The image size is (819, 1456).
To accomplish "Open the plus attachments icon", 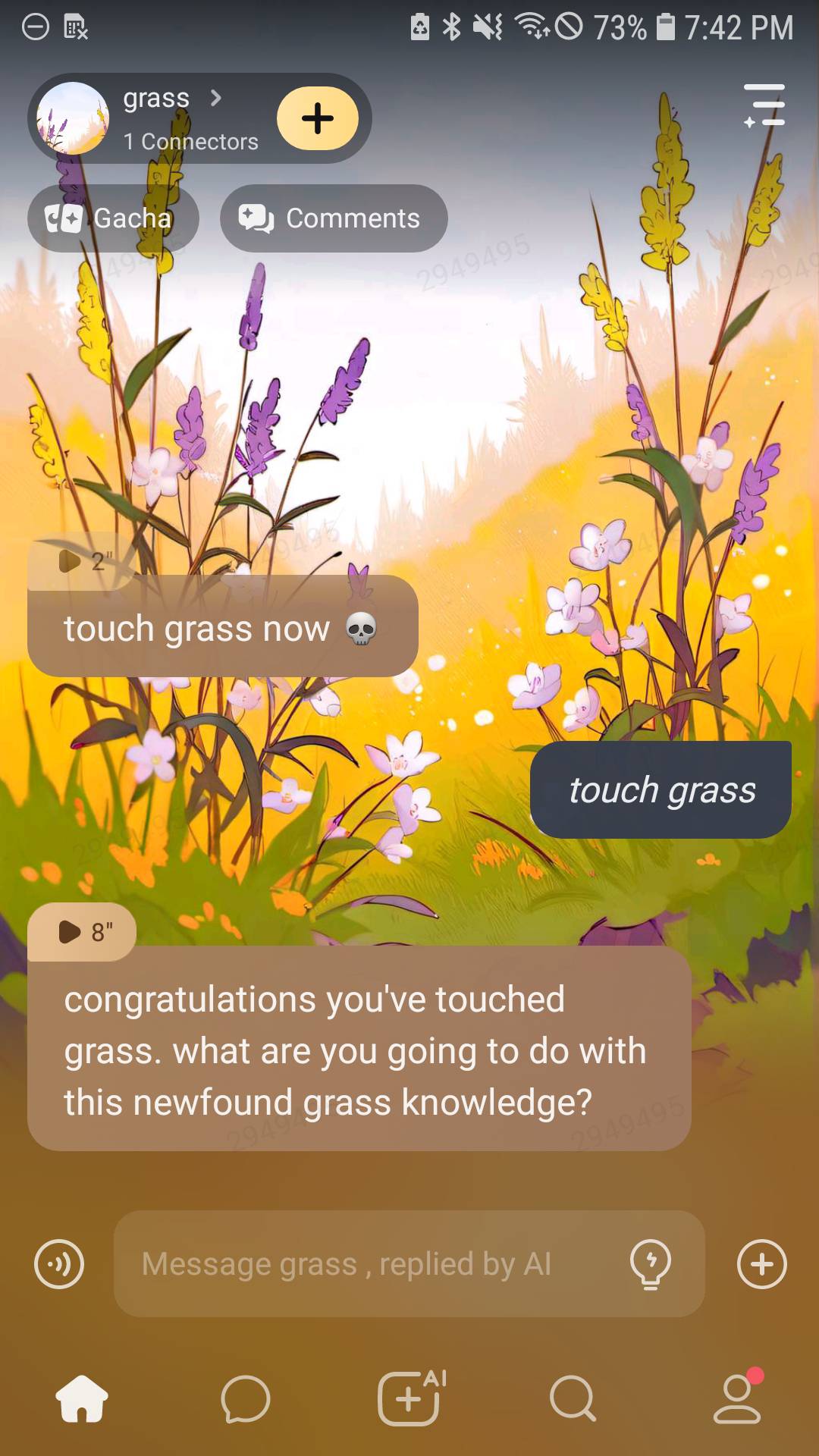I will [x=762, y=1264].
